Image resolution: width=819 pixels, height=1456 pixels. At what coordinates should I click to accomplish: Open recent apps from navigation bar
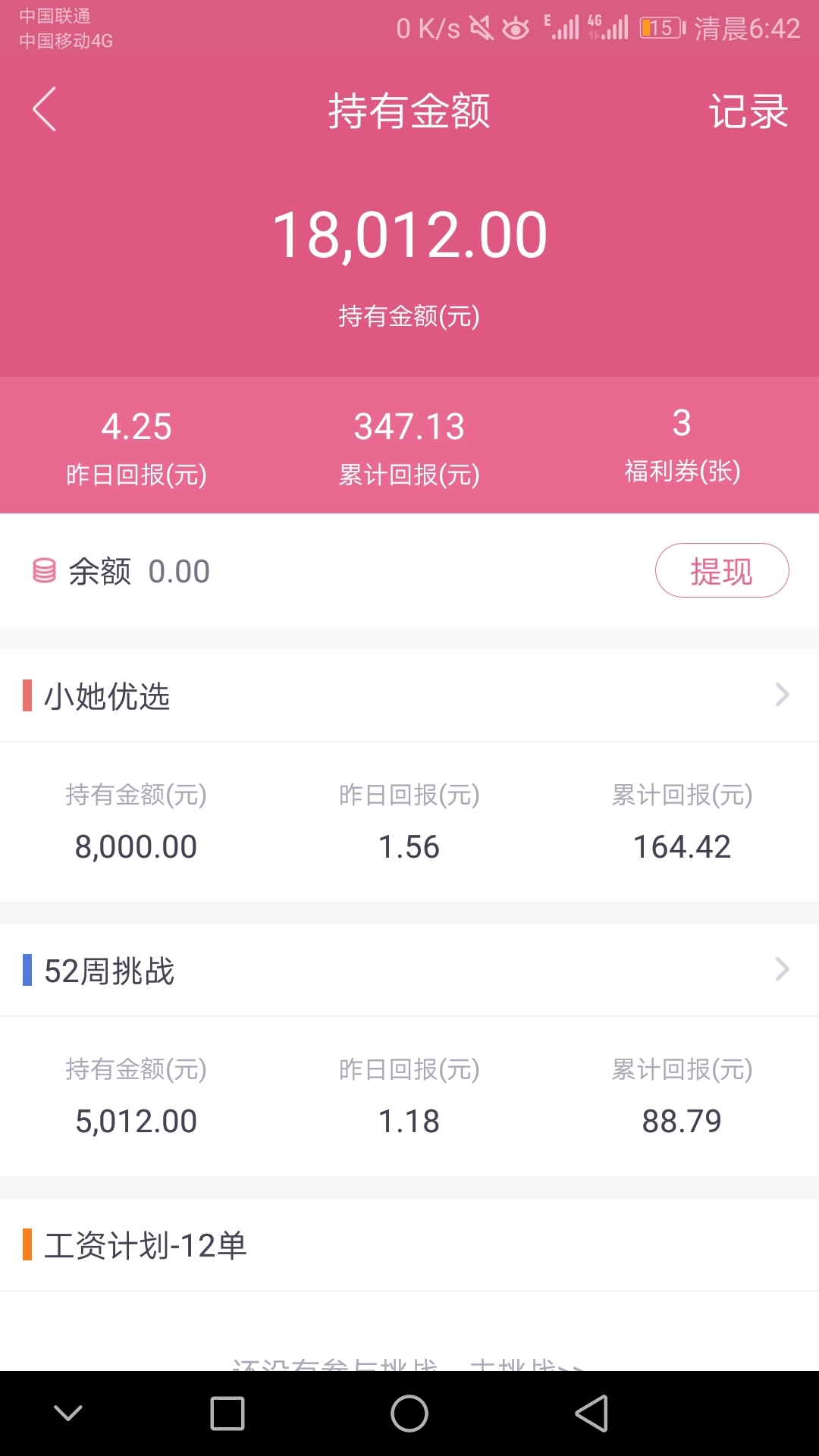[x=227, y=1414]
